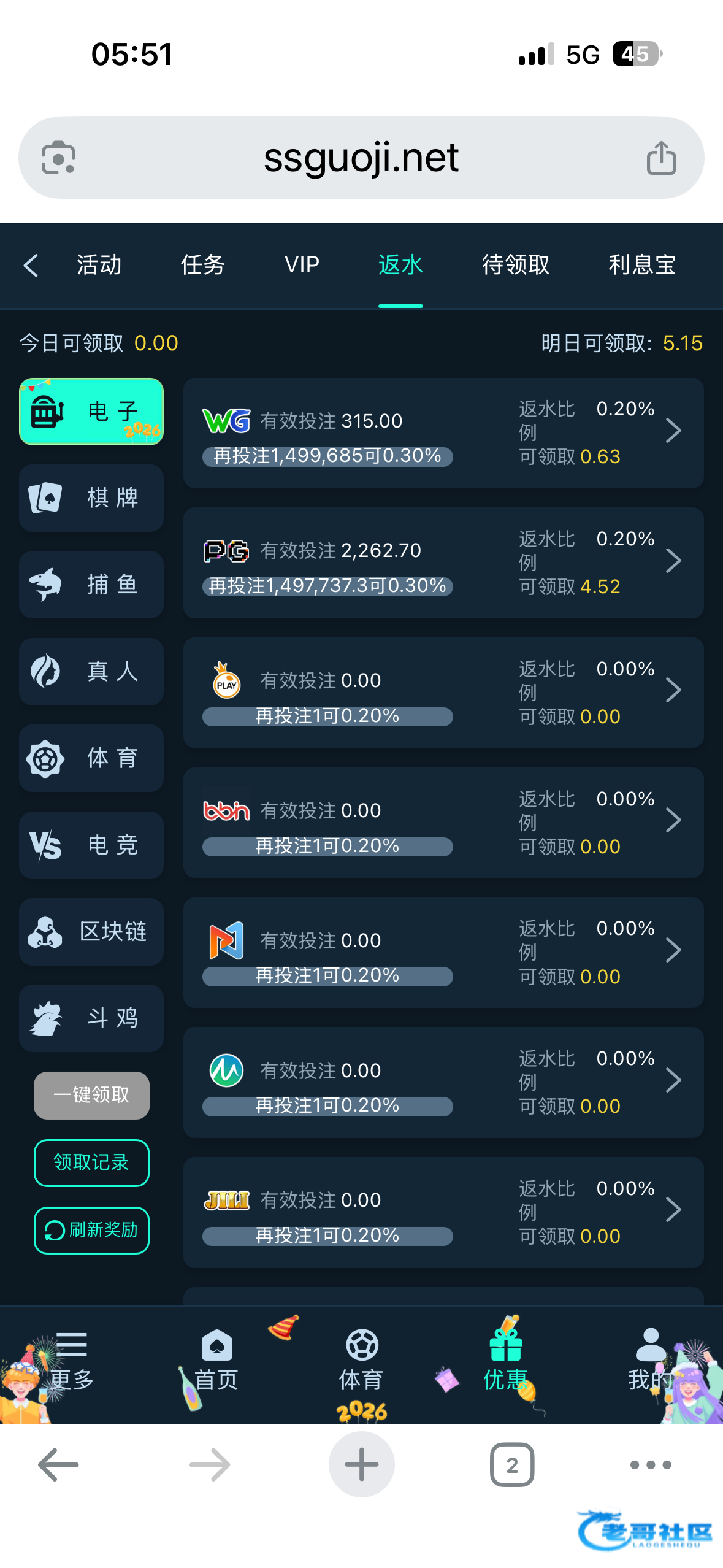
Task: Select the 棋牌 category
Action: 91,498
